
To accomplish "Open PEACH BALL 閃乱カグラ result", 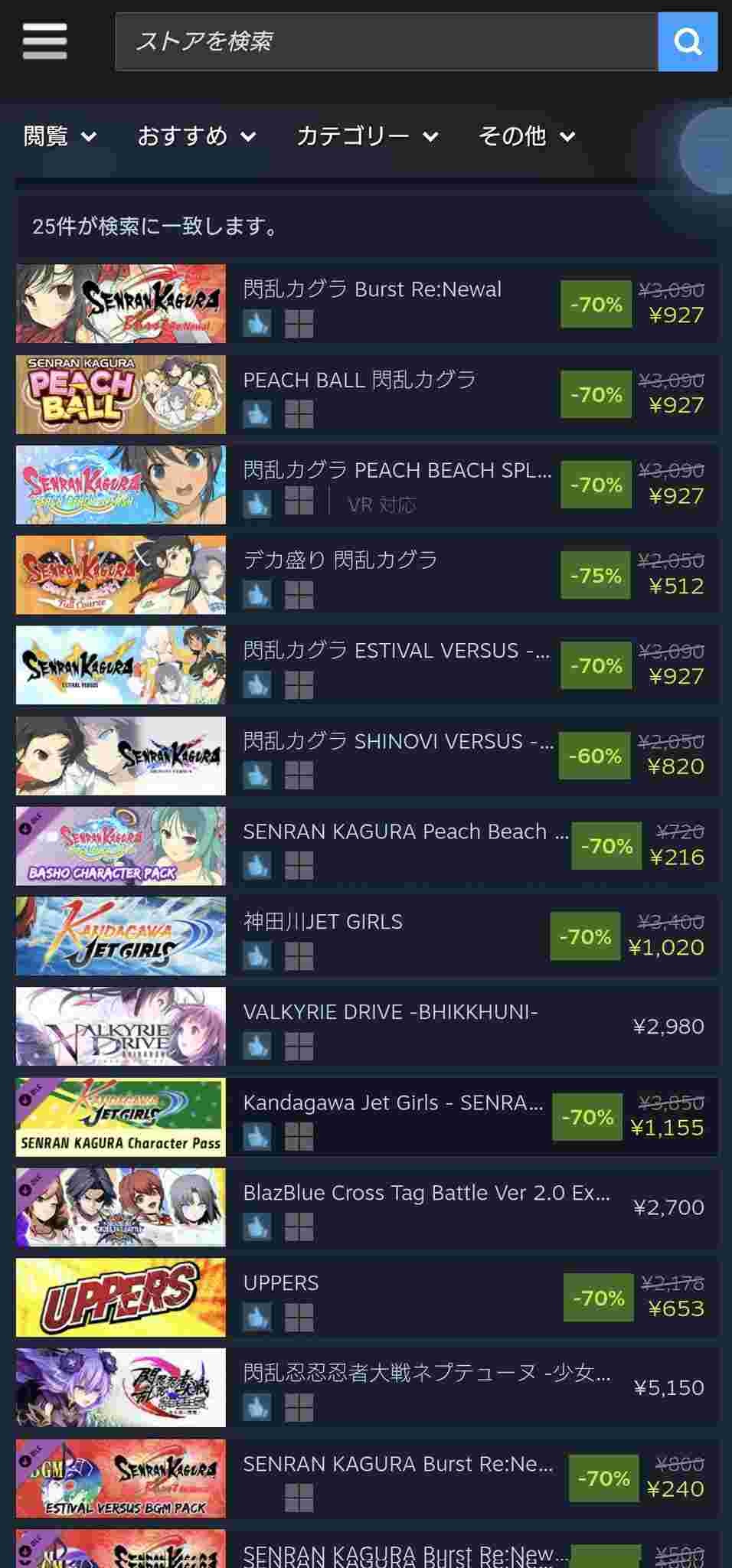I will click(359, 380).
